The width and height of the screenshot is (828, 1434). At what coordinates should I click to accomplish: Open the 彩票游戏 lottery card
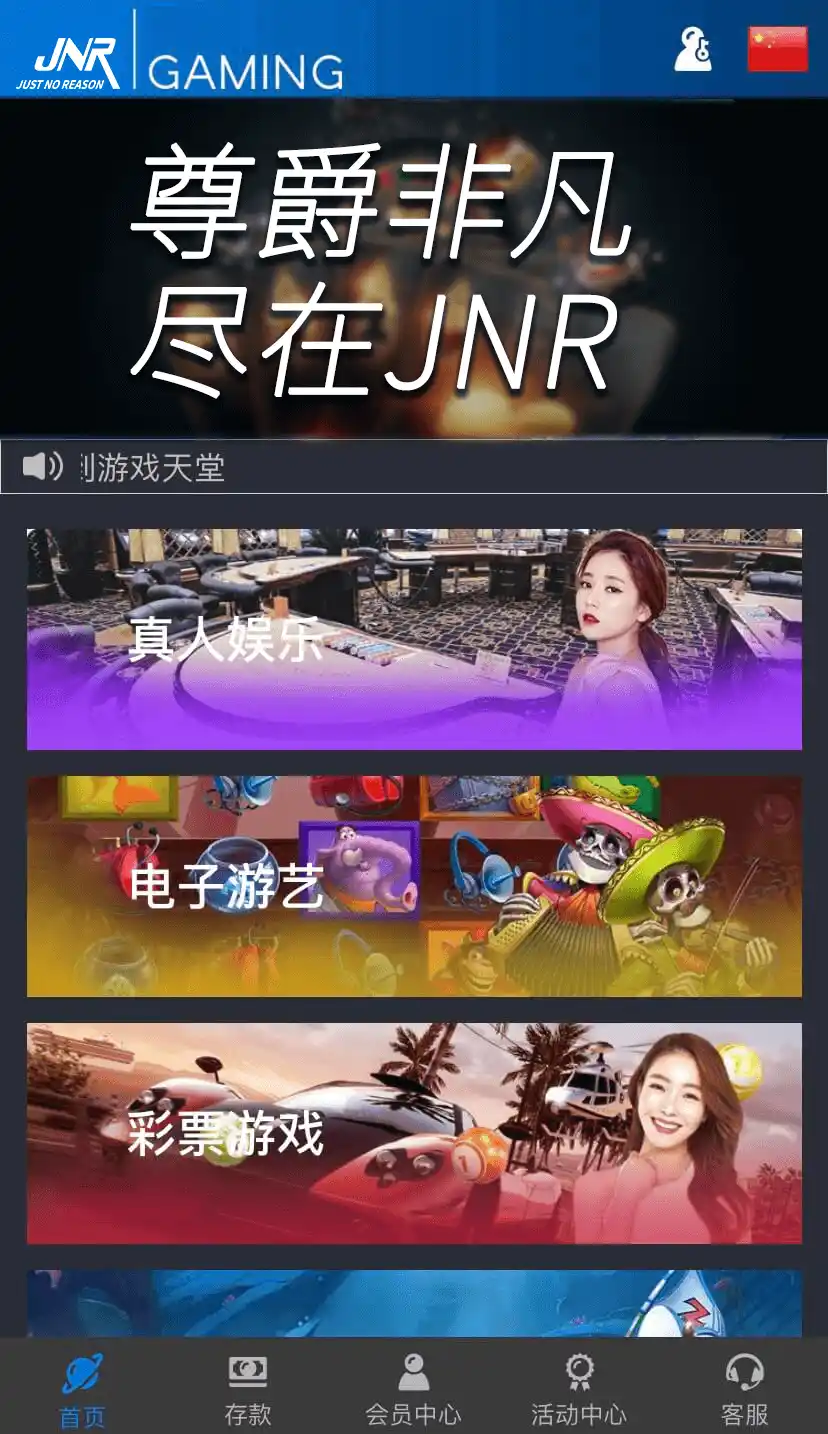coord(414,1133)
